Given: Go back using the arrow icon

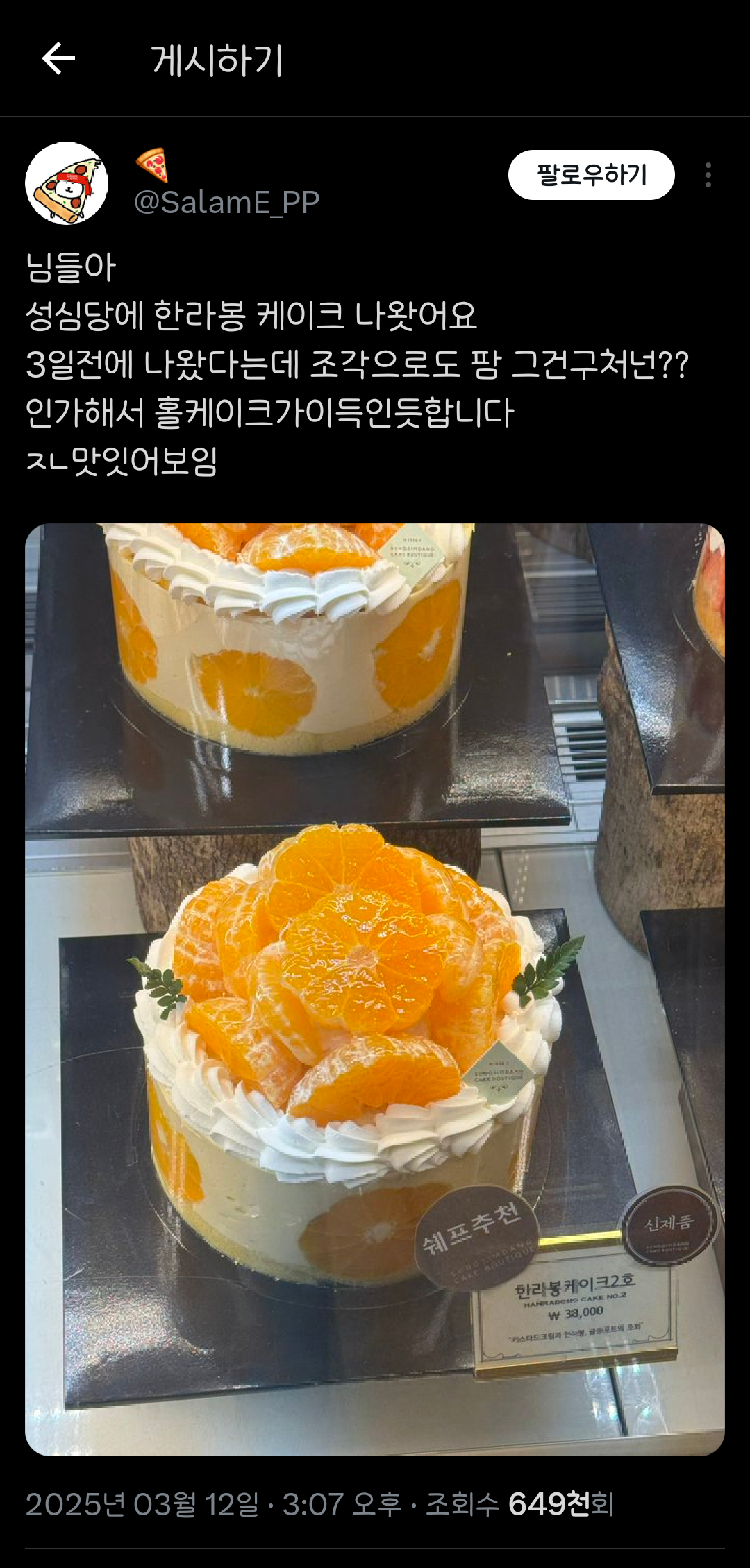Looking at the screenshot, I should click(58, 58).
